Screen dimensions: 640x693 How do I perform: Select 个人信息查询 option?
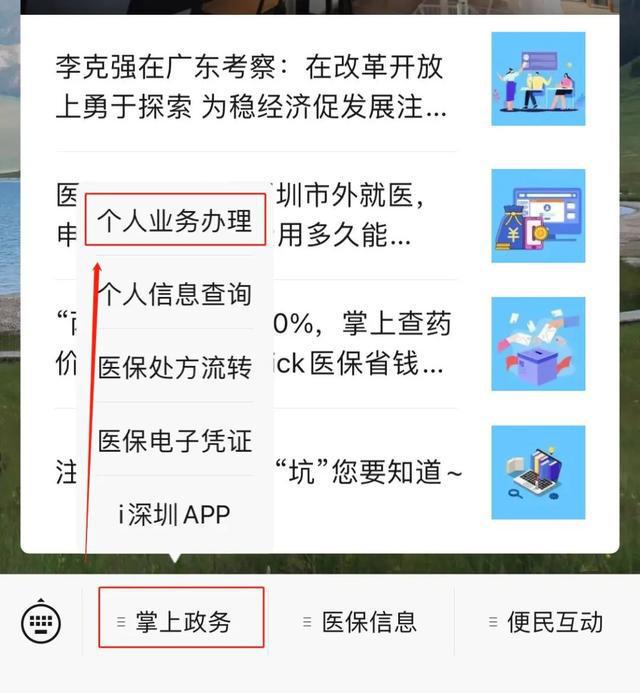175,294
